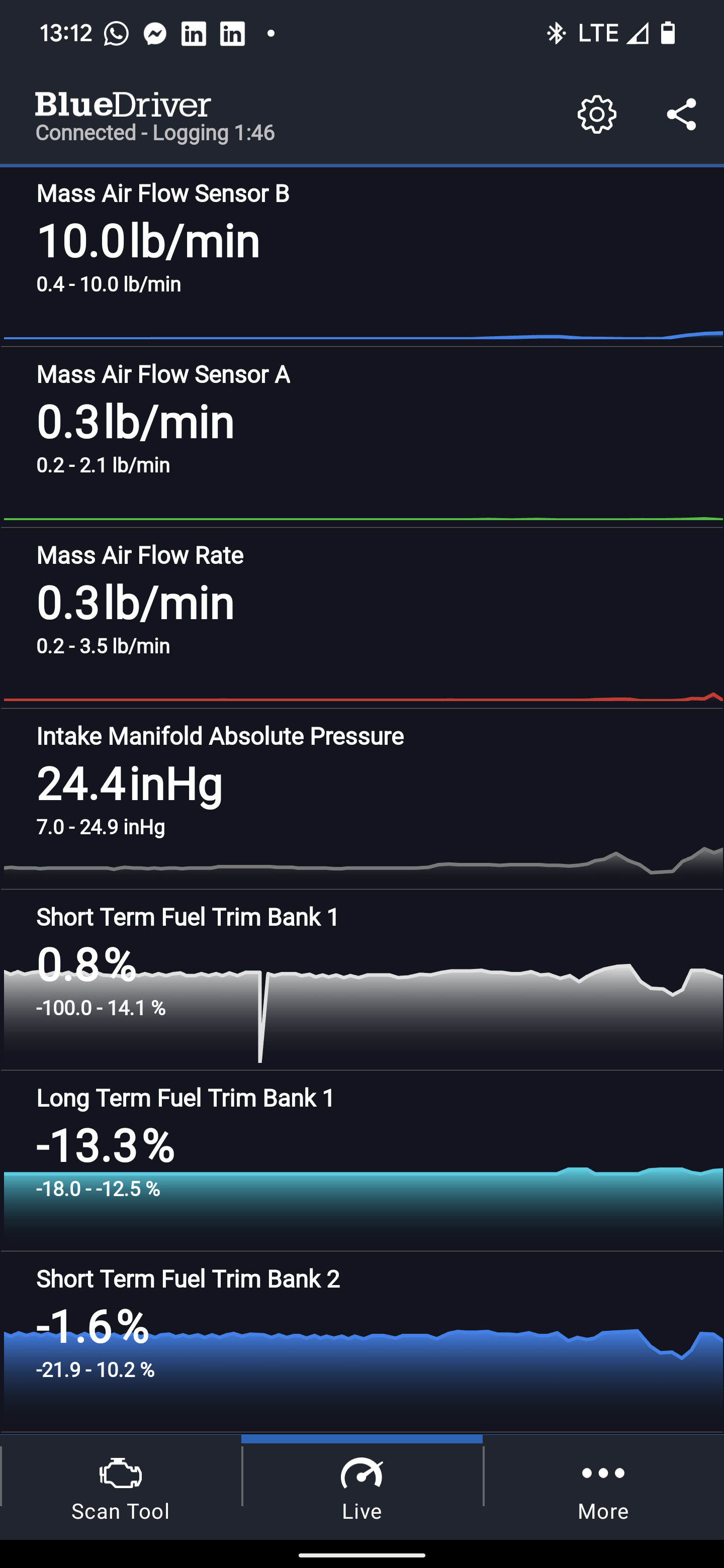724x1568 pixels.
Task: Open the settings gear icon
Action: (597, 115)
